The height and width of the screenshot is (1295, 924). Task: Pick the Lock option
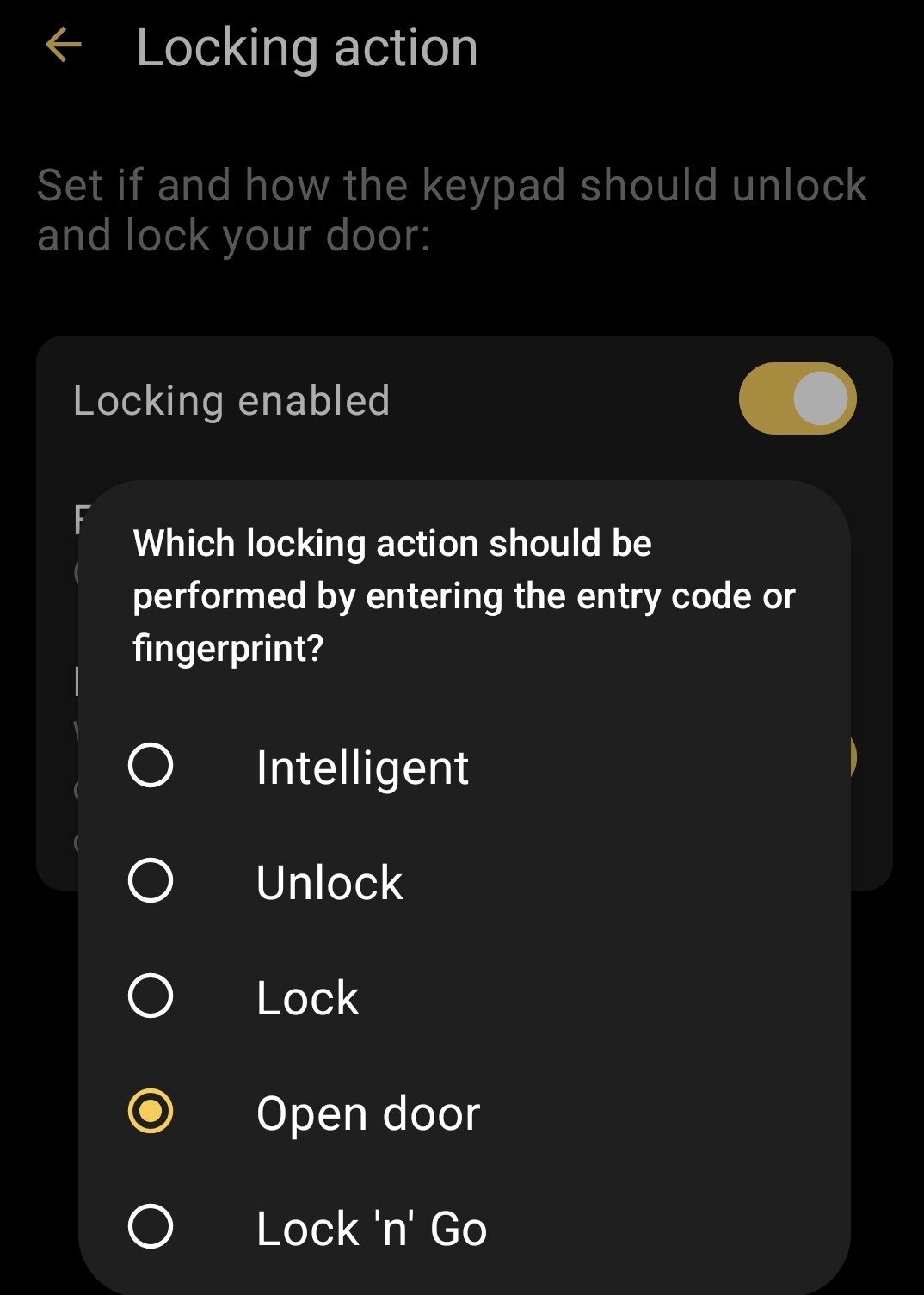pos(151,996)
